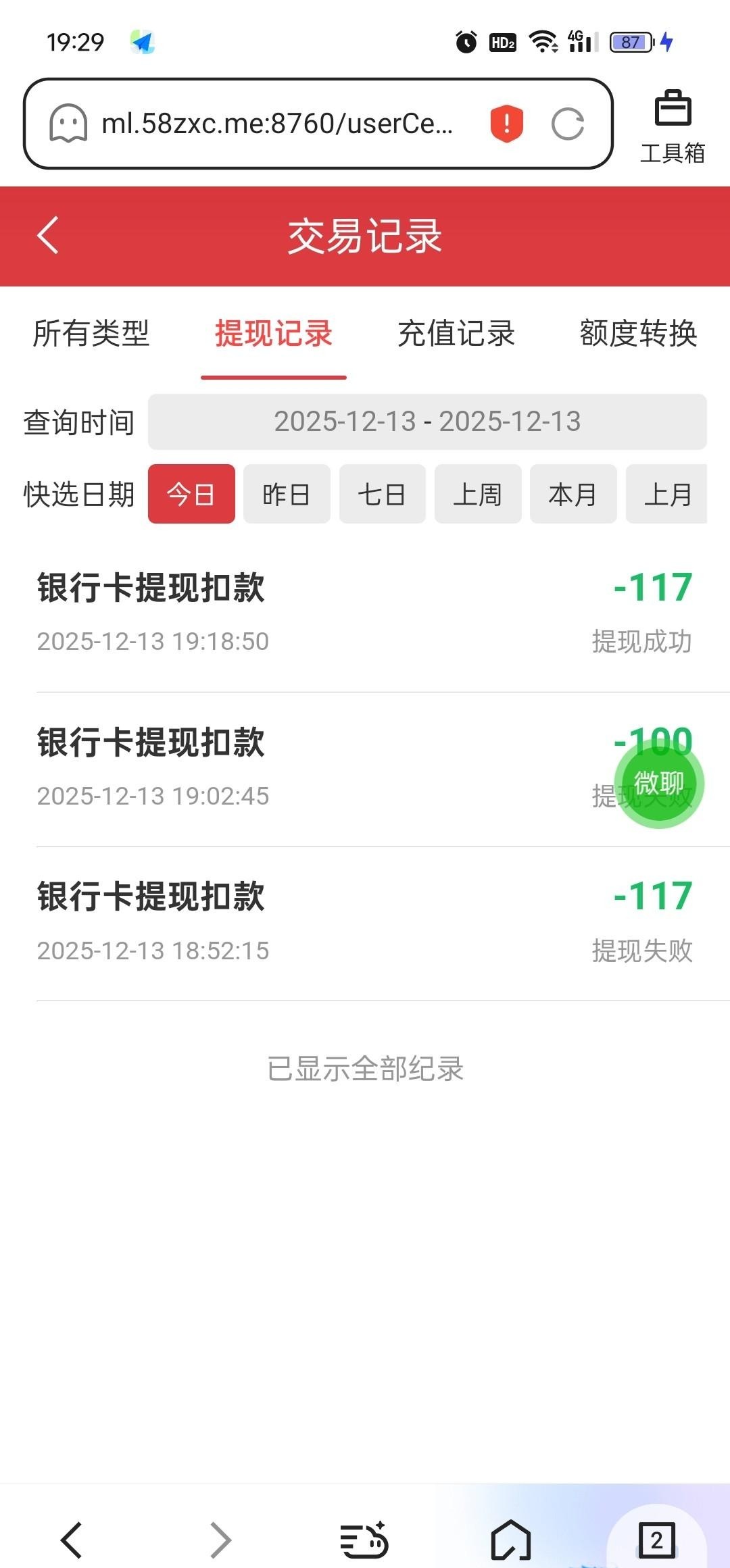Show records for 上月
This screenshot has height=1568, width=730.
(x=667, y=494)
